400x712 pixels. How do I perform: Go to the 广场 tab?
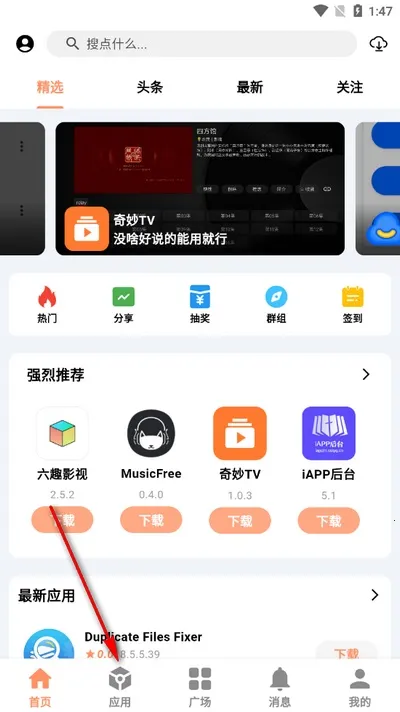pyautogui.click(x=200, y=687)
